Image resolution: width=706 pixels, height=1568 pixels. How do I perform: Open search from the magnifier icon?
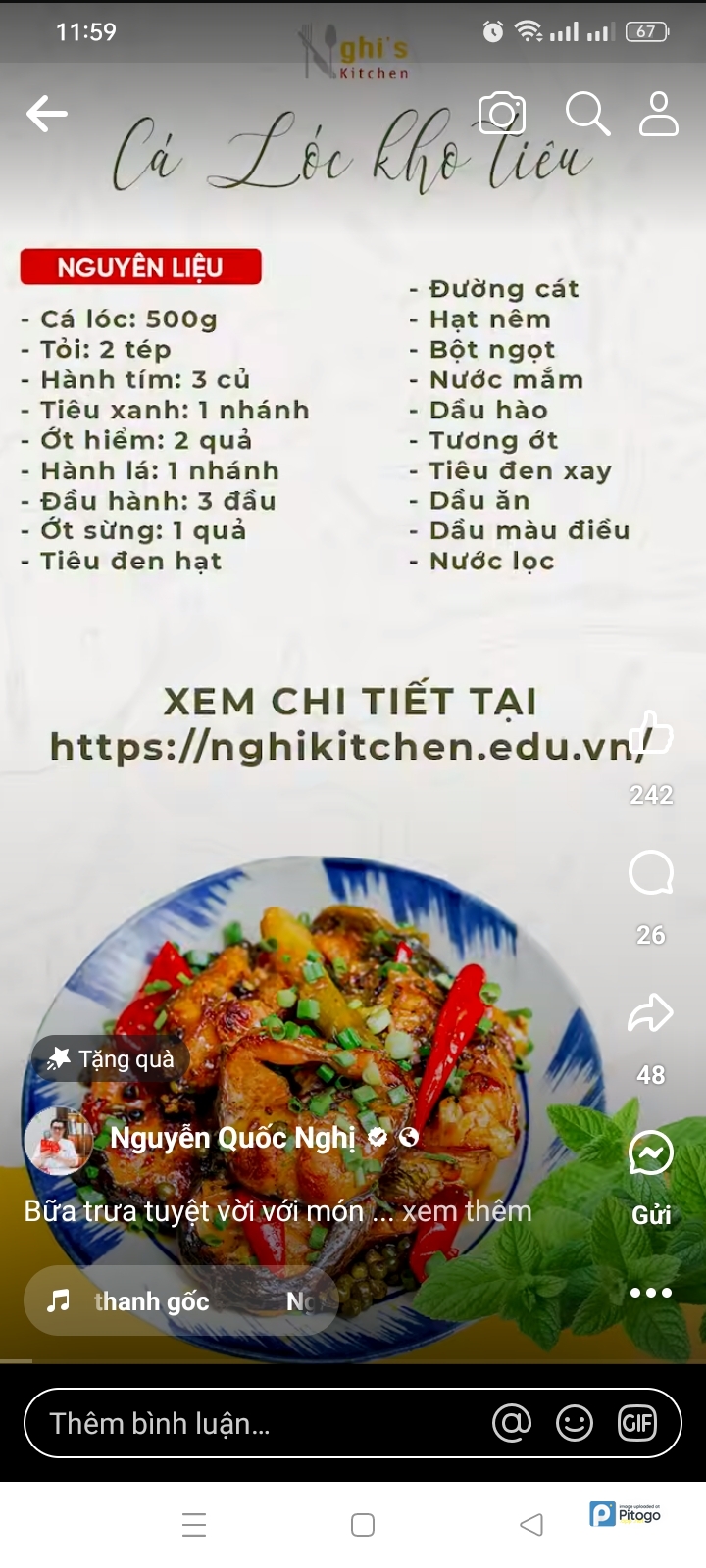[x=586, y=115]
